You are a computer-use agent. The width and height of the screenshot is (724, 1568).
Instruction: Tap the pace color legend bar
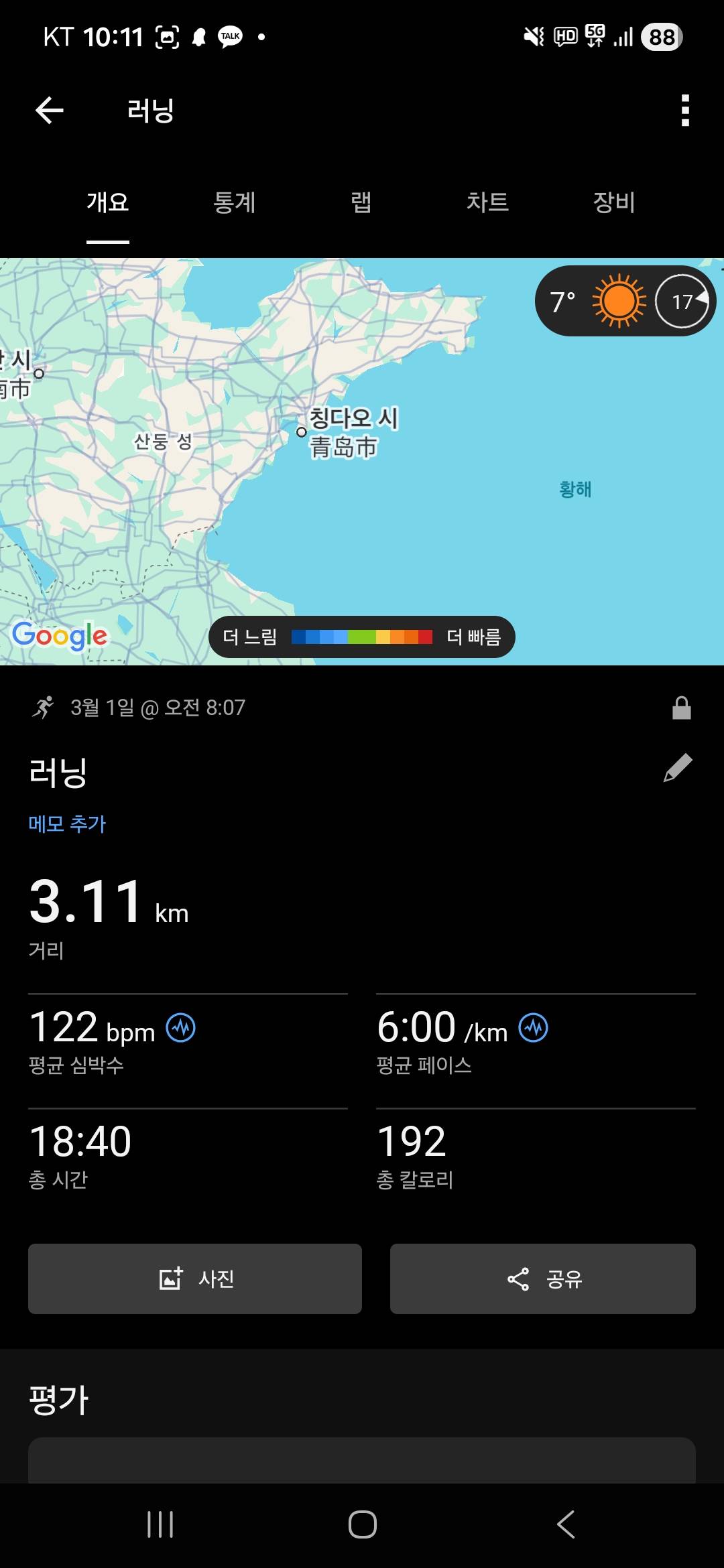pyautogui.click(x=363, y=637)
